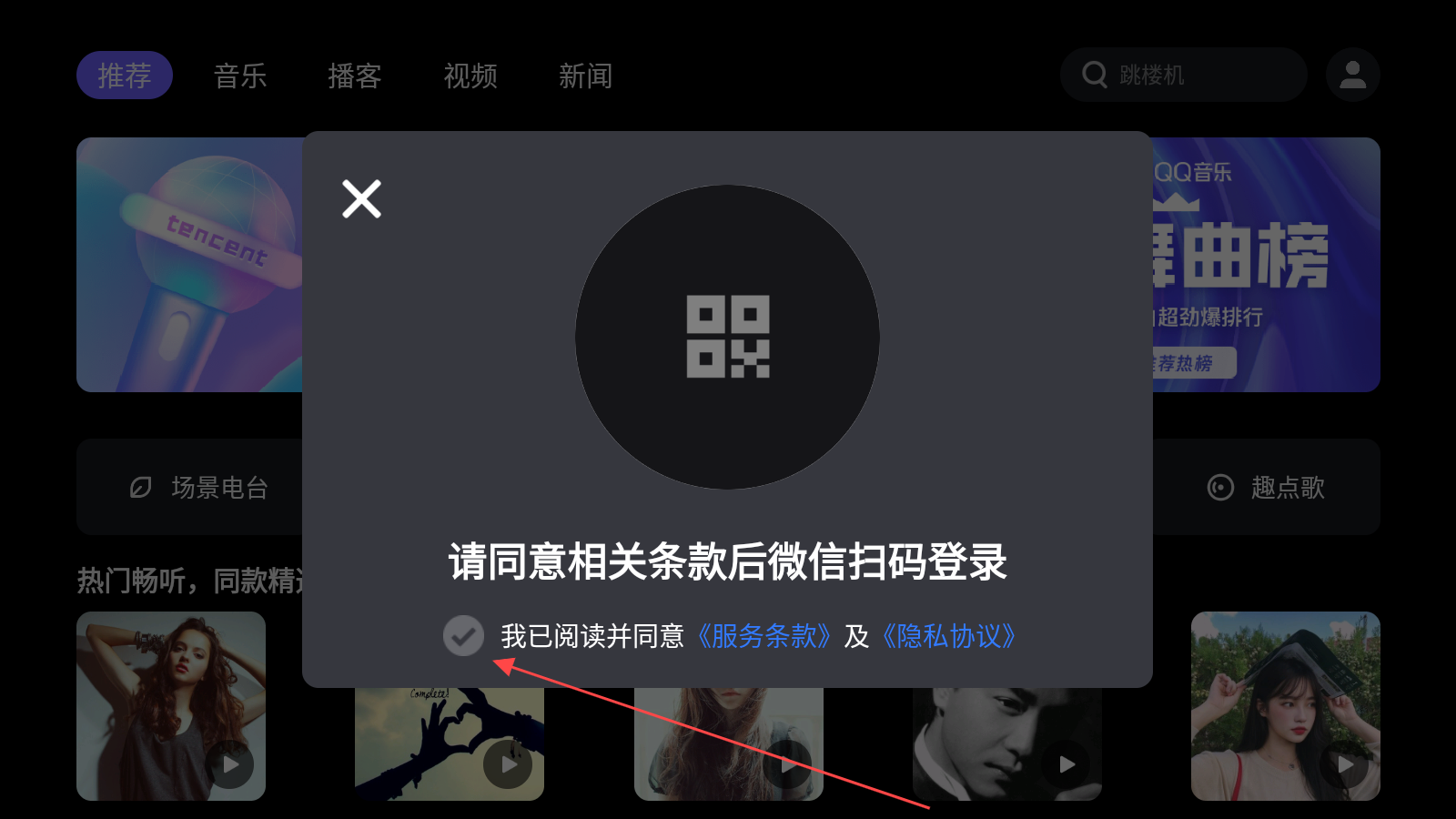Open 趣点歌
This screenshot has width=1456, height=819.
tap(1267, 488)
